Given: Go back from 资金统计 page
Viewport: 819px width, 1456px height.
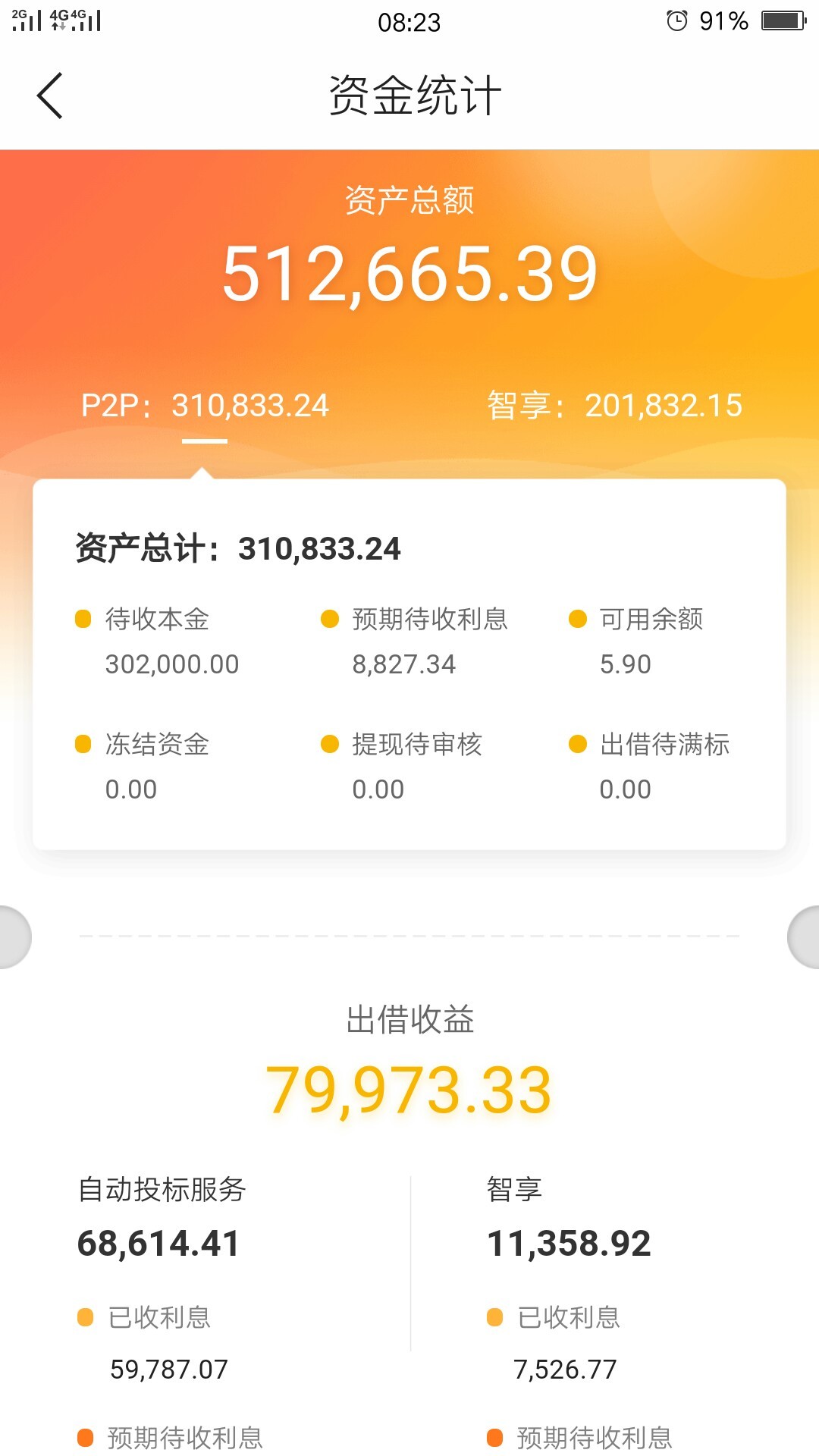Looking at the screenshot, I should (50, 96).
